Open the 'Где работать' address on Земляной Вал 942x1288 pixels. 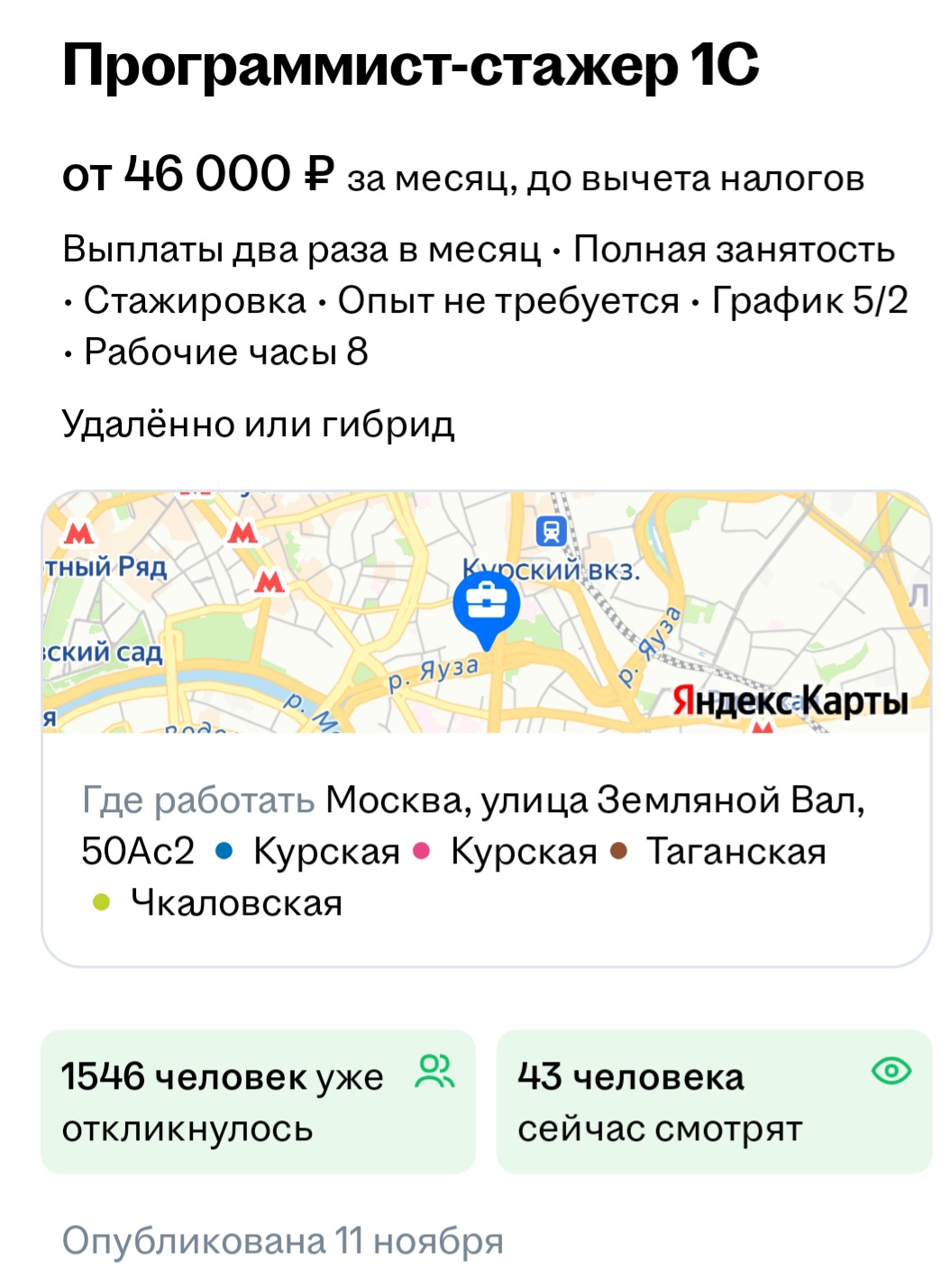point(594,800)
